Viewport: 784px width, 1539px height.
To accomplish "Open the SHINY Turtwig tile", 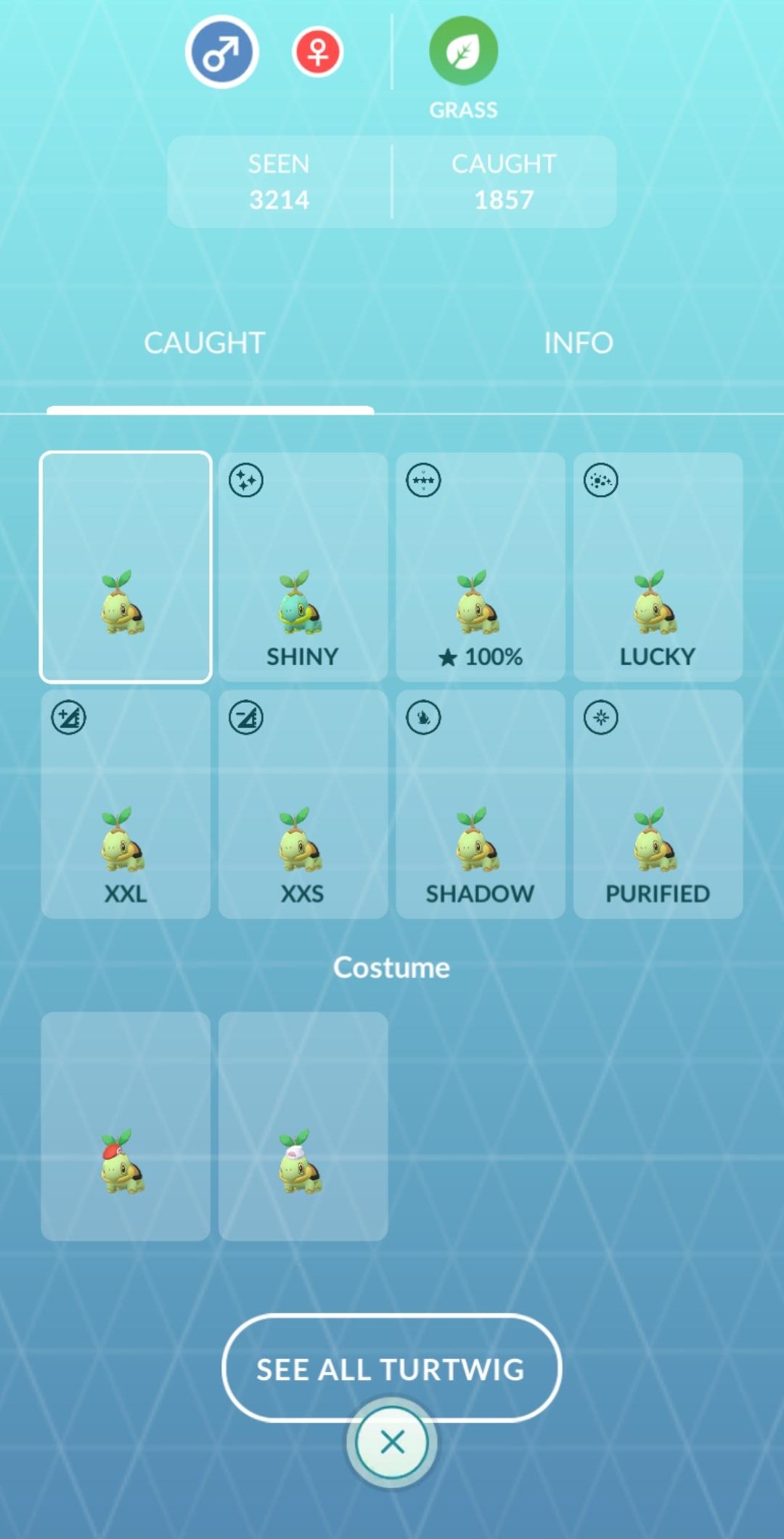I will coord(303,567).
